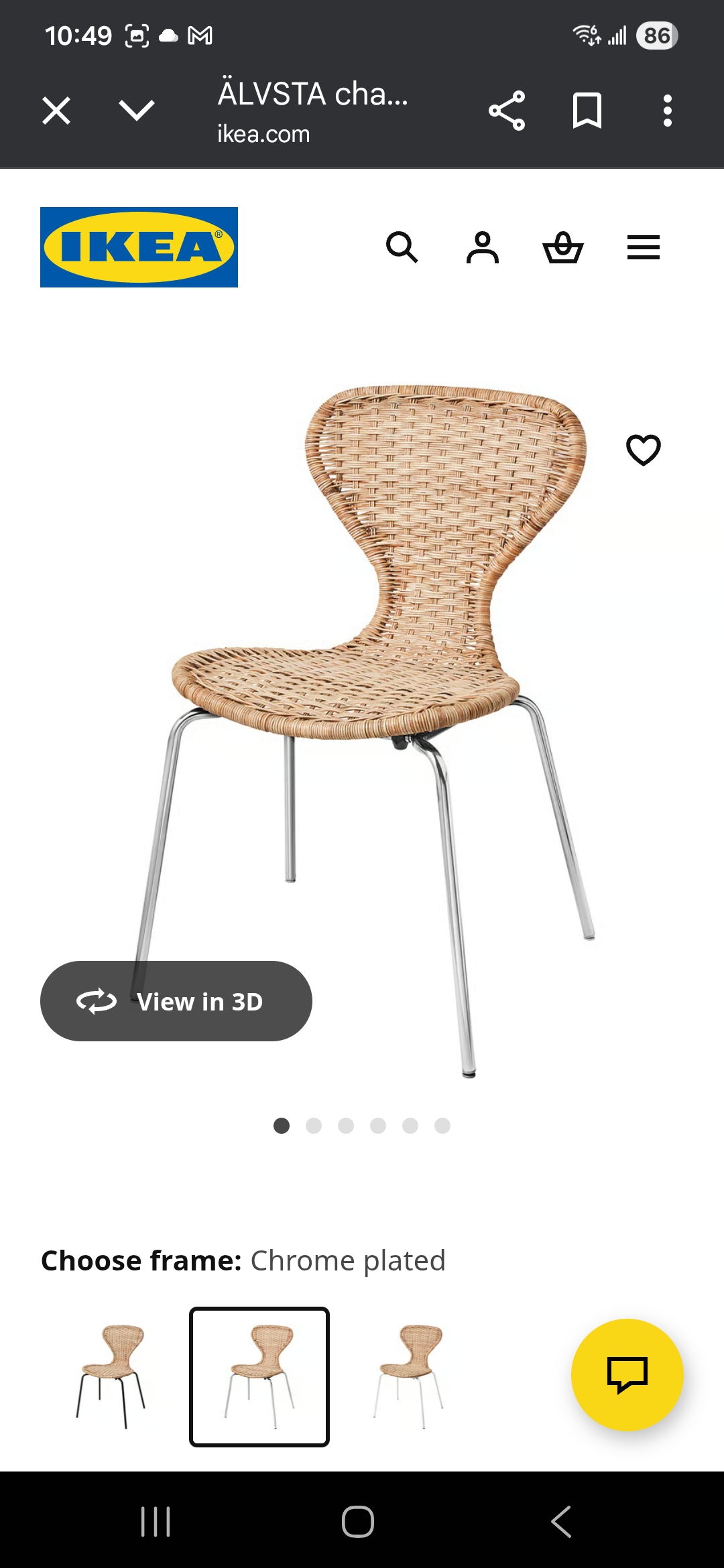Select the black frame chair option
The image size is (724, 1568).
[111, 1377]
